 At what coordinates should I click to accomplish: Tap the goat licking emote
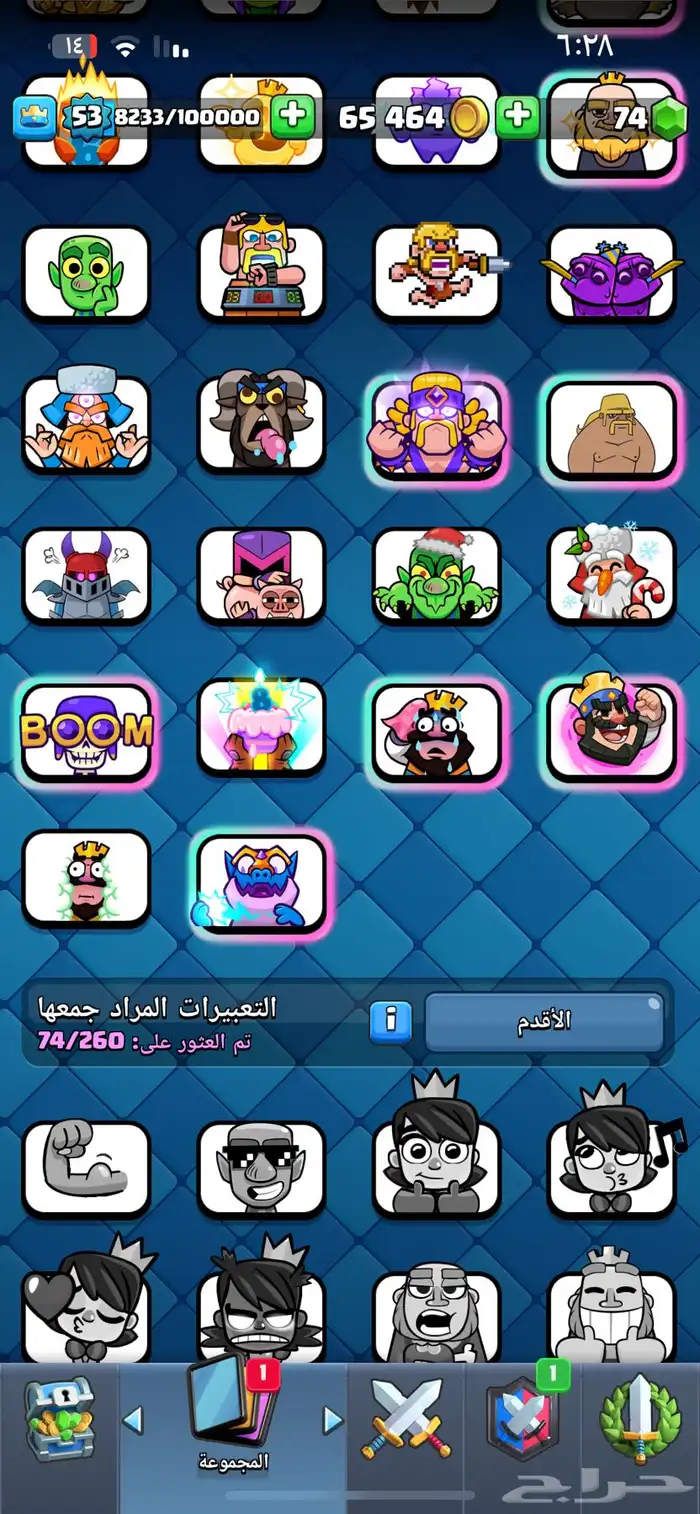click(x=262, y=424)
